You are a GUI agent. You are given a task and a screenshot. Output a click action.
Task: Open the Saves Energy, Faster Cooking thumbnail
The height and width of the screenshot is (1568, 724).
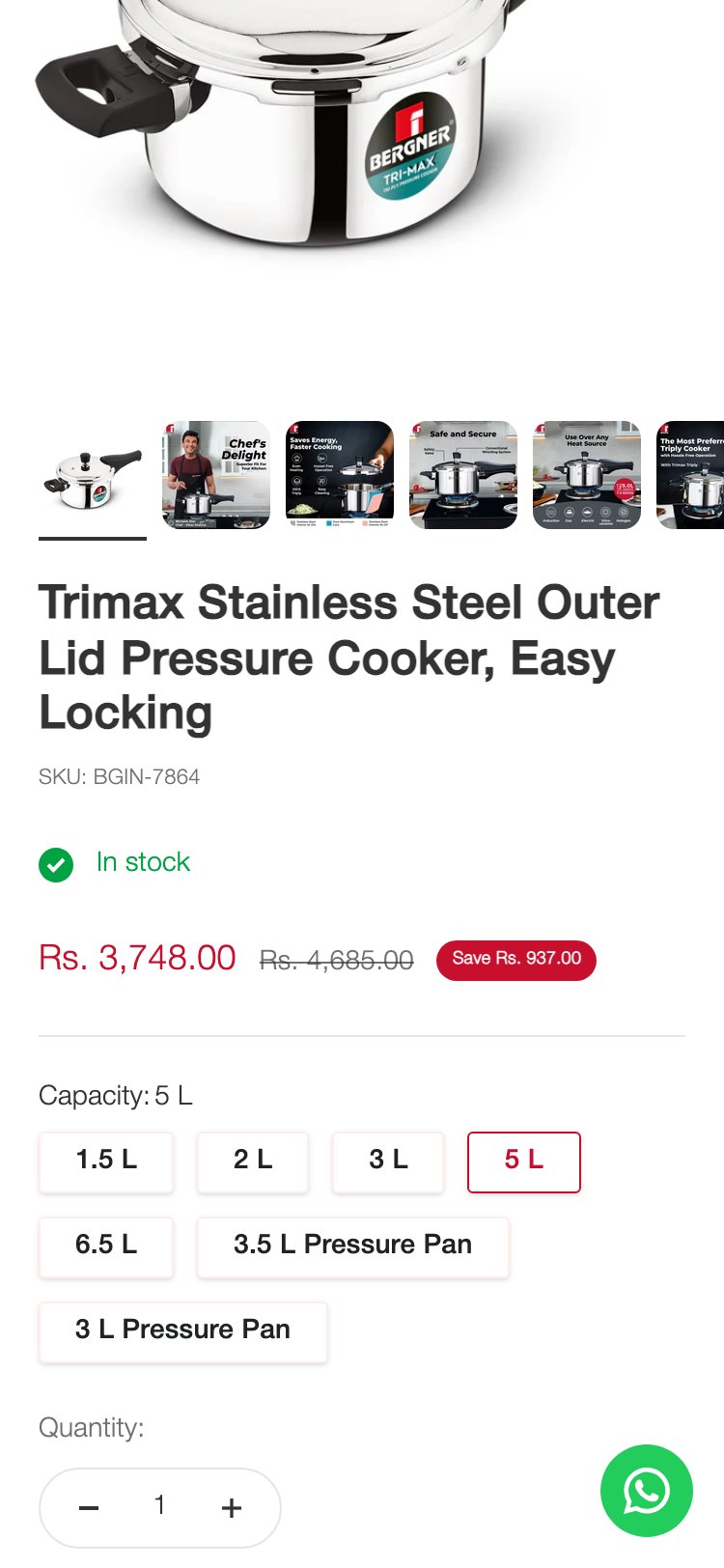(340, 475)
